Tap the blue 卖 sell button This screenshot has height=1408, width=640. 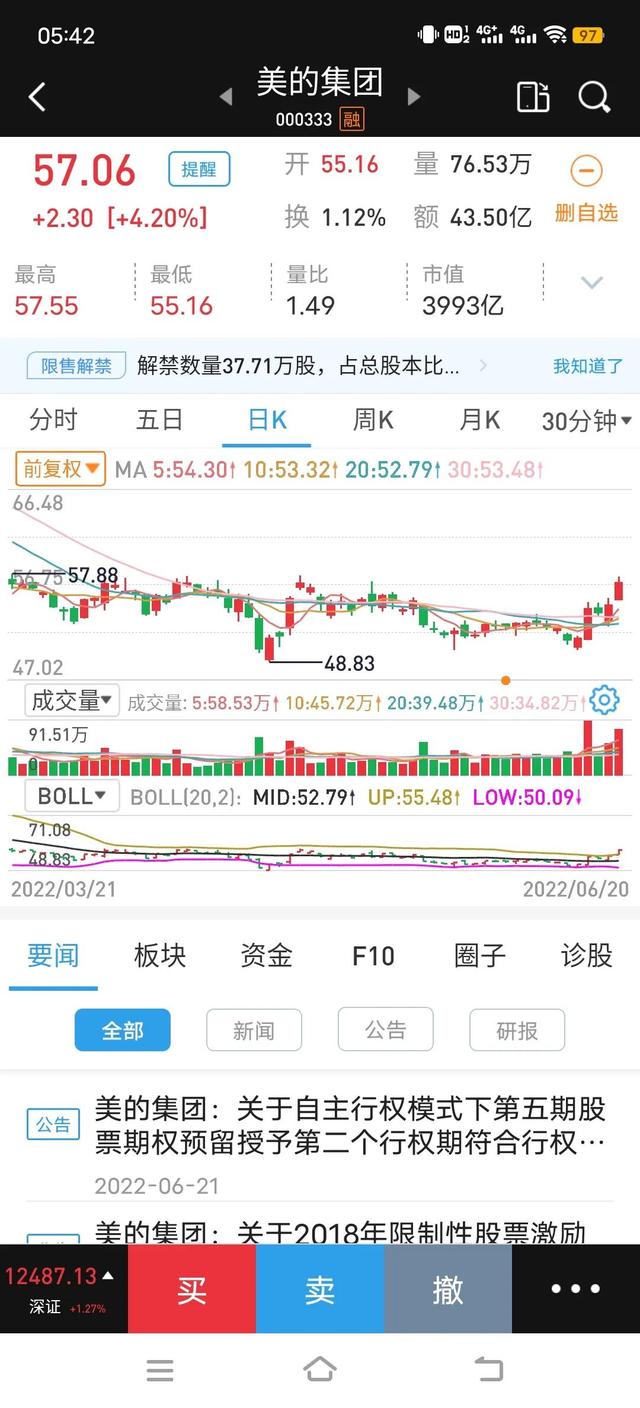click(x=320, y=1289)
